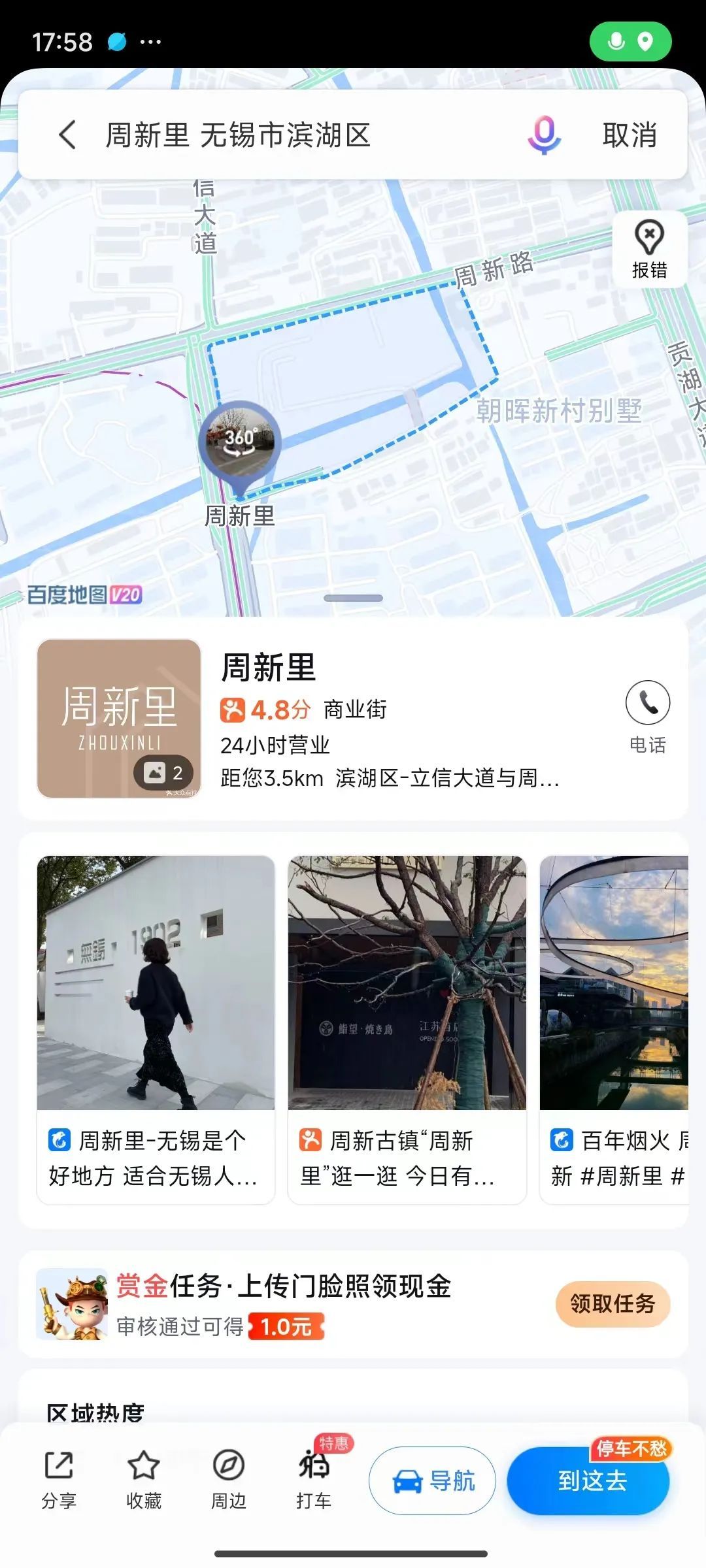The image size is (706, 1568).
Task: Go back with the arrow in search bar
Action: click(x=67, y=135)
